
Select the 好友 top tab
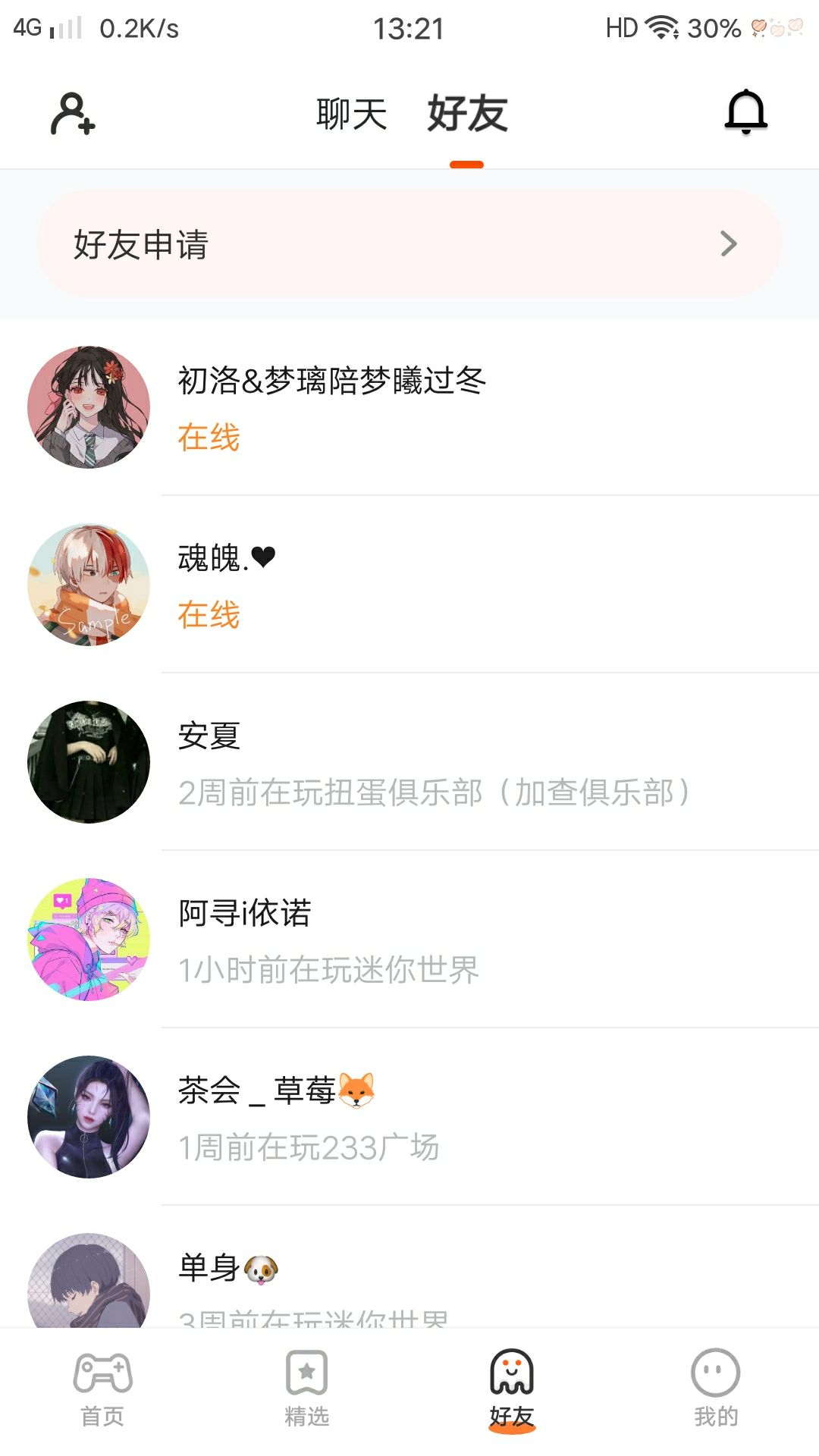coord(467,115)
